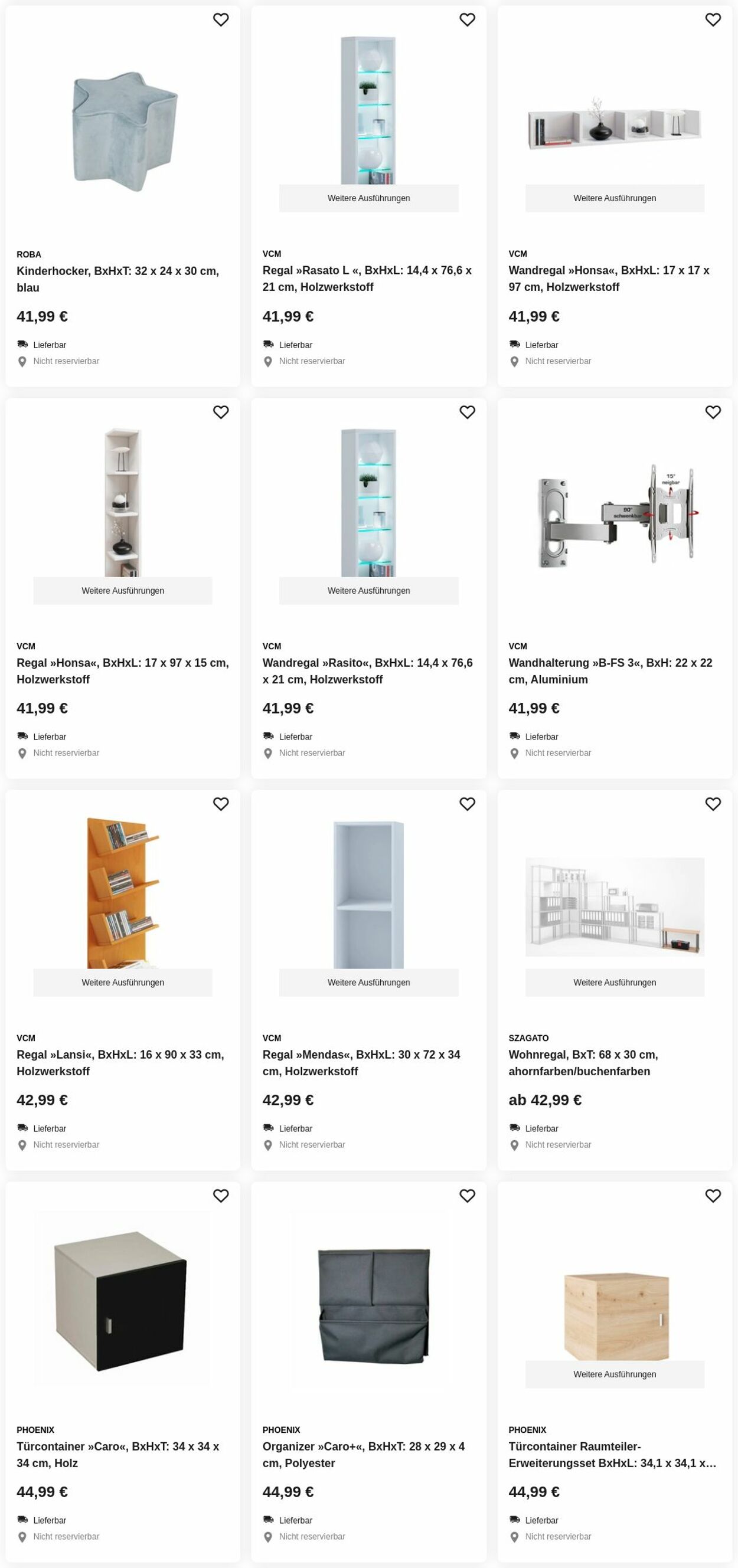
Task: Show further versions of Regal Lansi
Action: coord(122,983)
